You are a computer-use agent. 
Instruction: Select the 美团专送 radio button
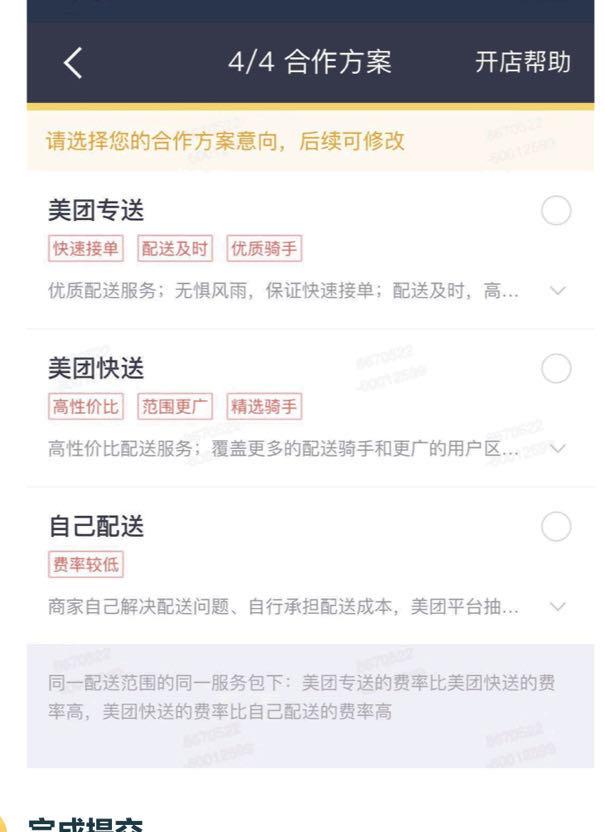(x=556, y=212)
